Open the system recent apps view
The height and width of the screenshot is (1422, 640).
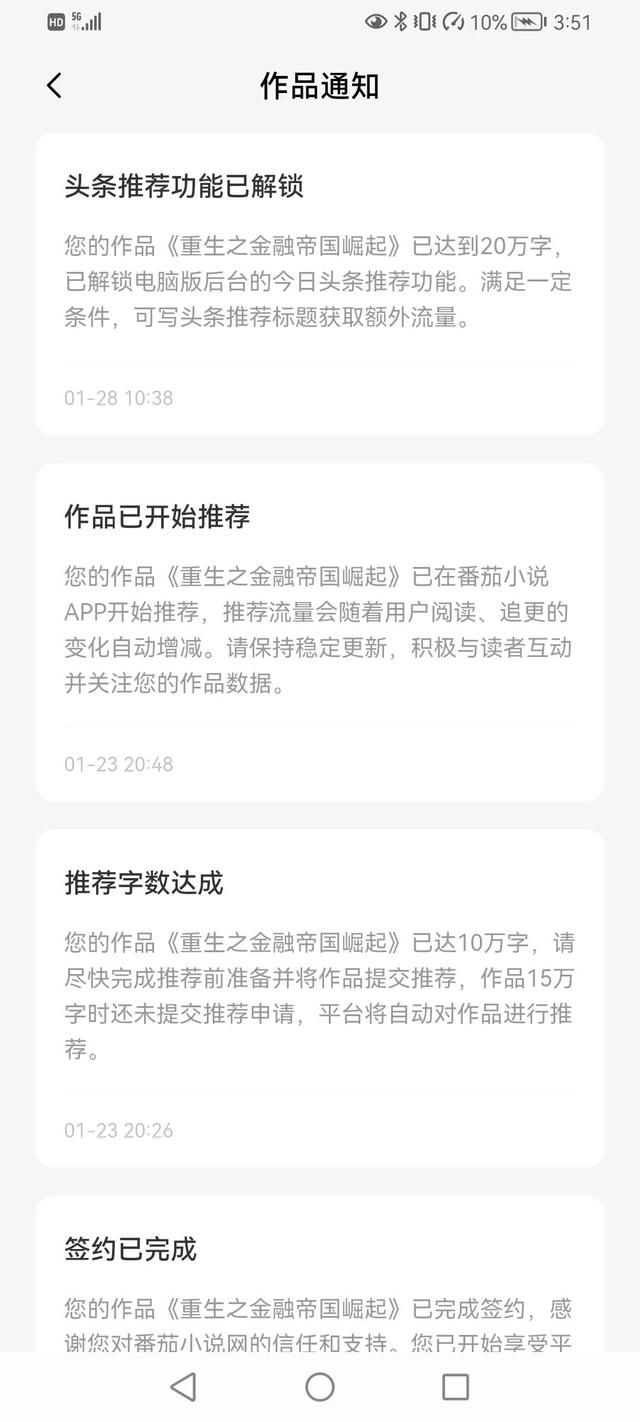(455, 1387)
